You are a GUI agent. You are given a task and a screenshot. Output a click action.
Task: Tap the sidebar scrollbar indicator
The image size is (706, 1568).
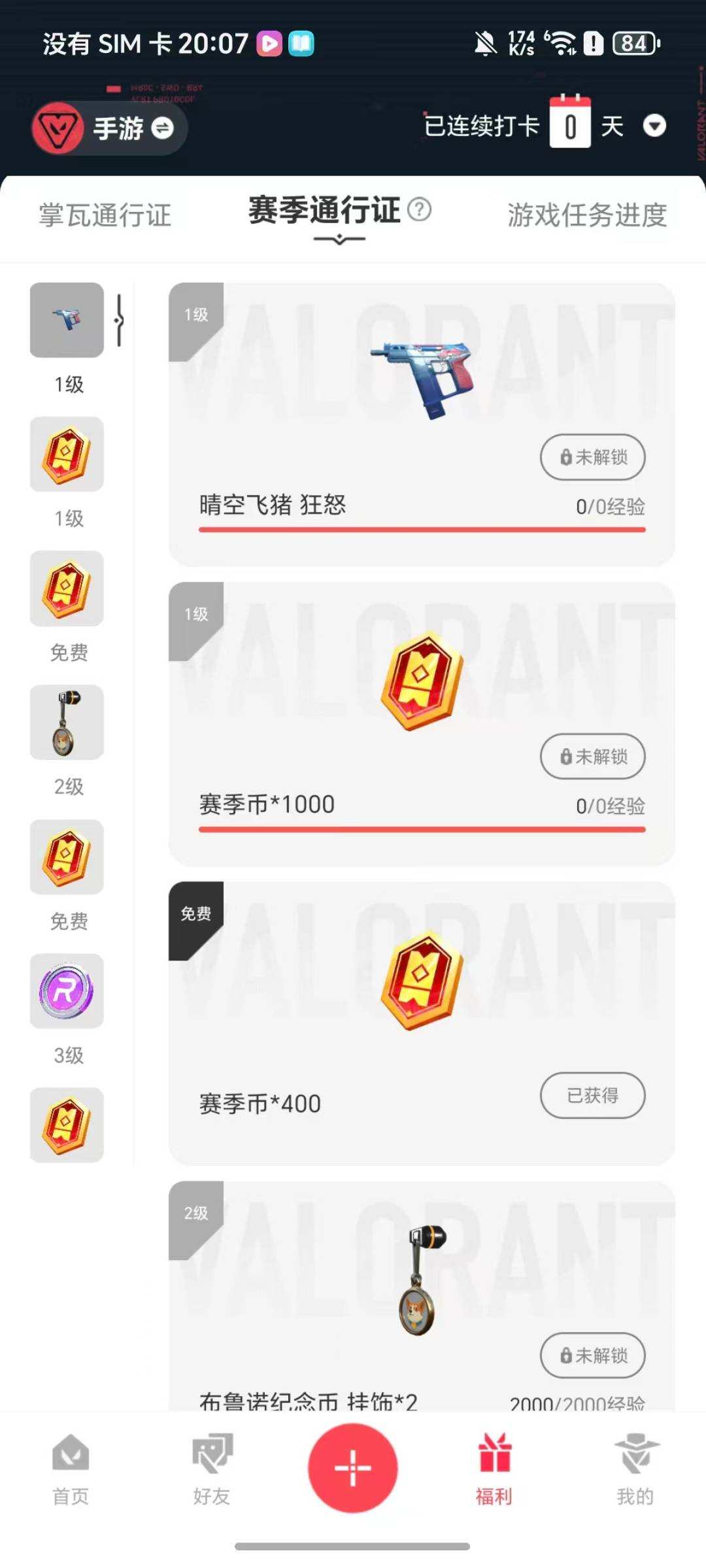(118, 322)
